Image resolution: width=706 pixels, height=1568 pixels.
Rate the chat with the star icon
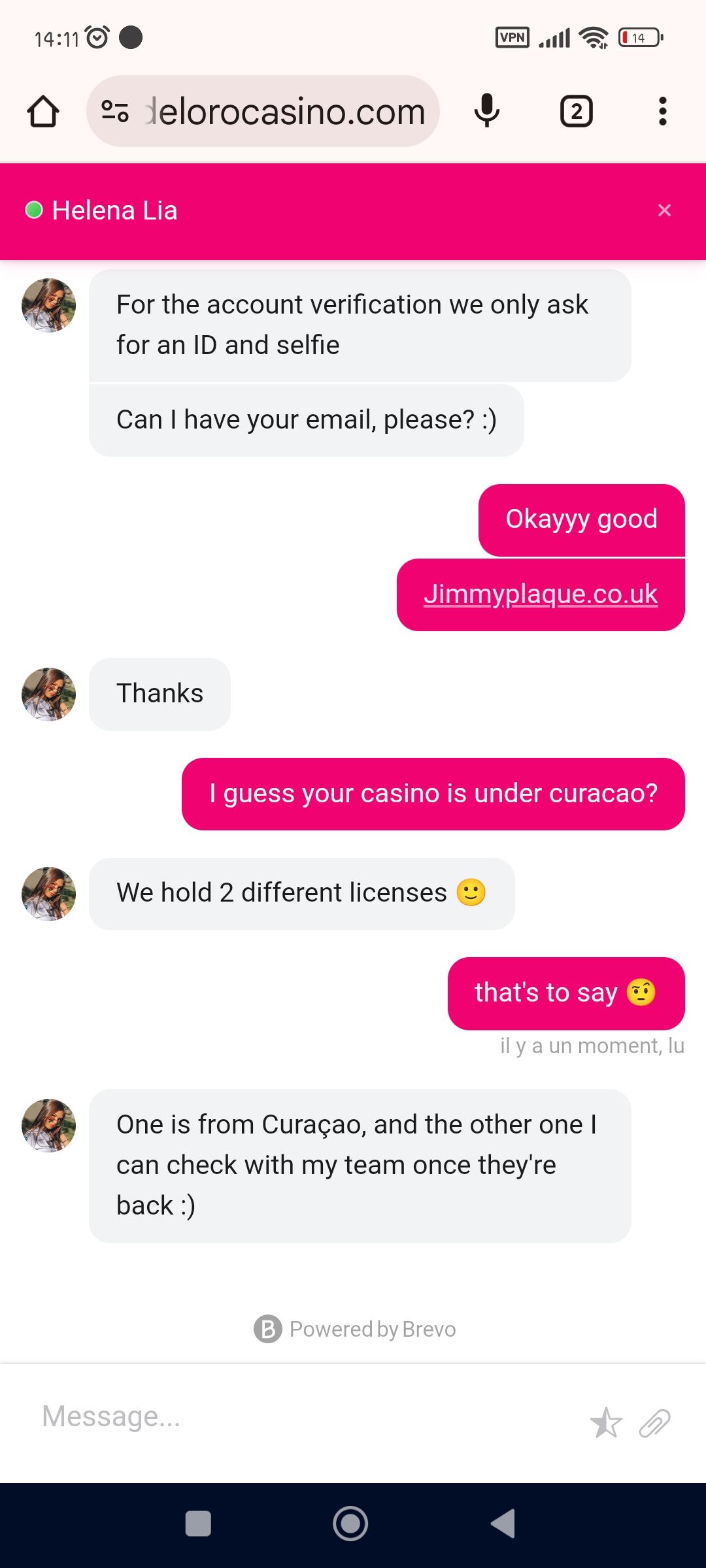pos(606,1422)
